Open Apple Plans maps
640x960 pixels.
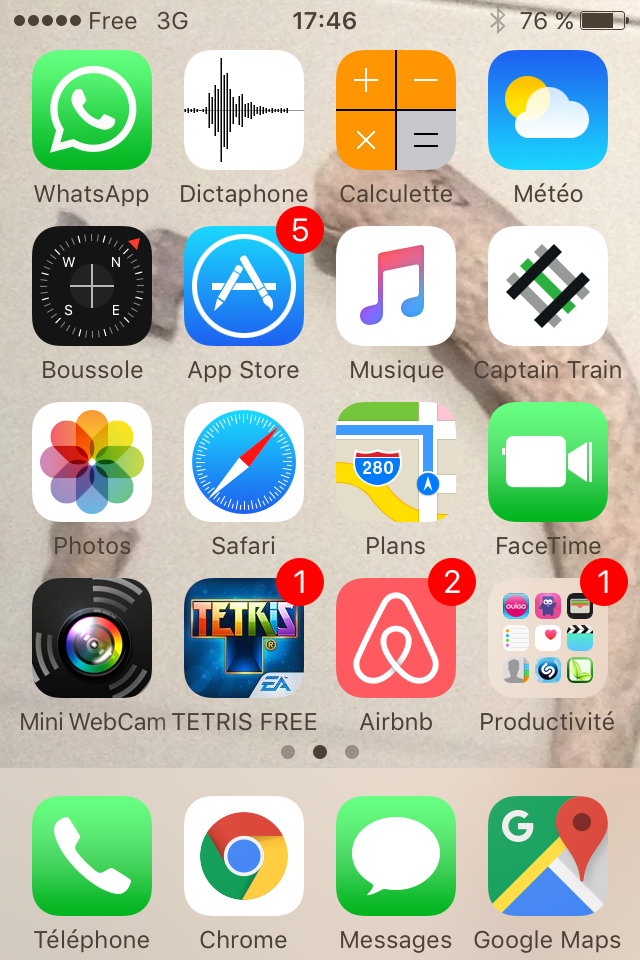click(396, 462)
